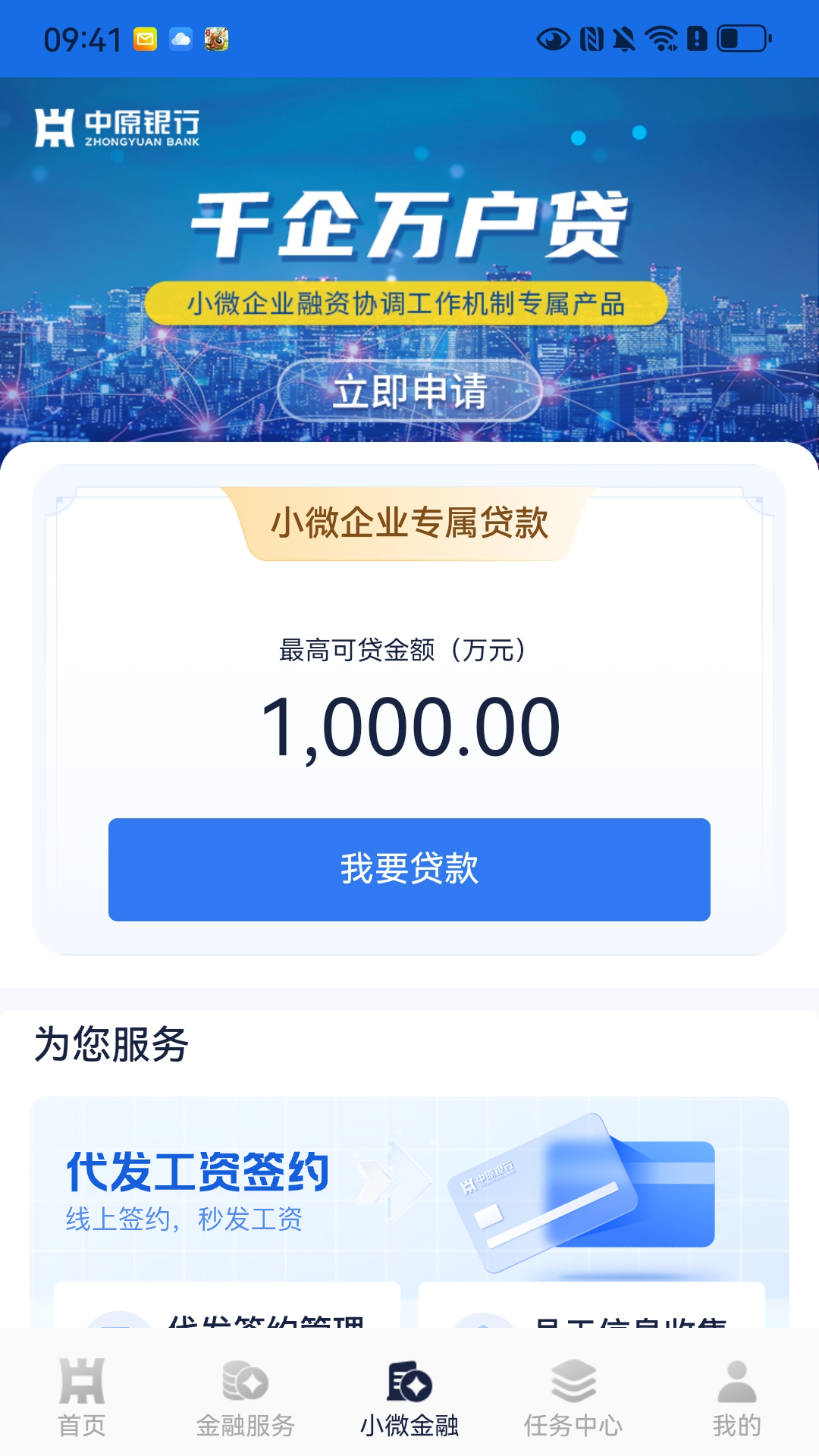Tap the battery level indicator
Image resolution: width=819 pixels, height=1456 pixels.
[741, 36]
